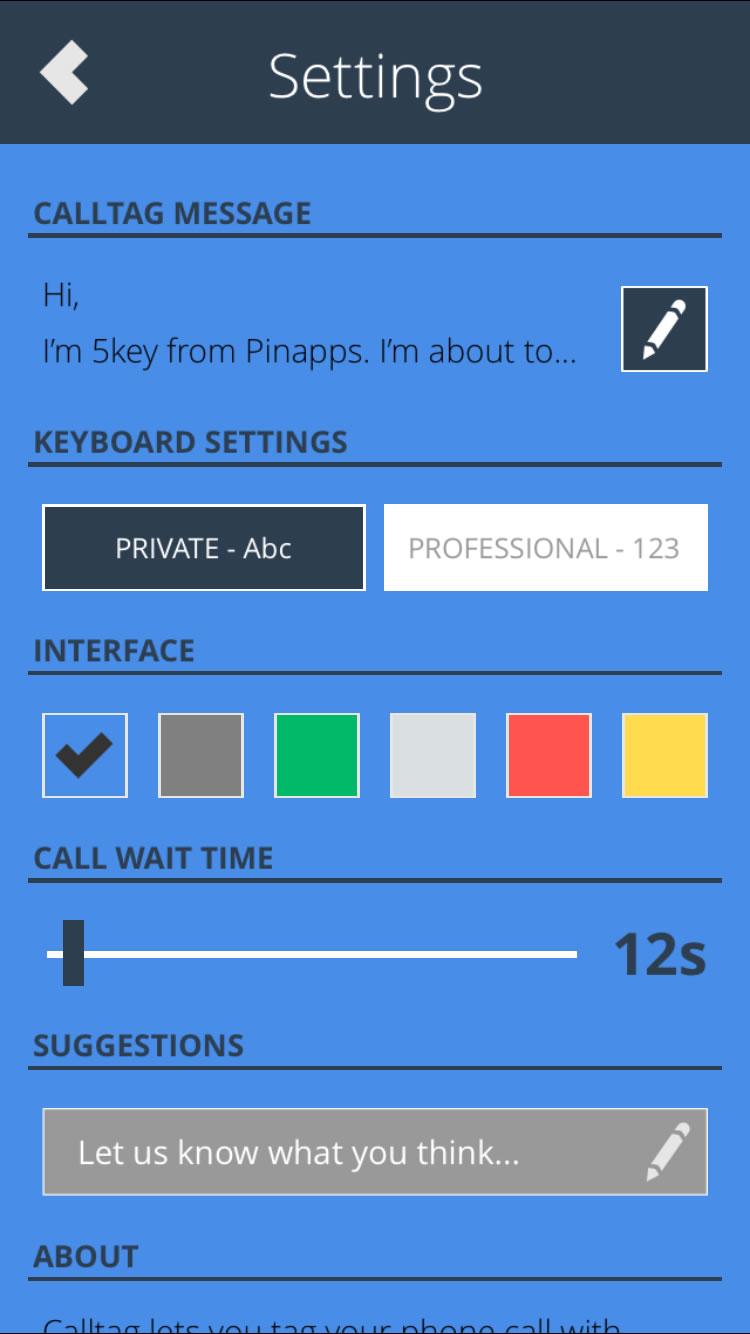The width and height of the screenshot is (750, 1334).
Task: Pick the green interface color option
Action: tap(316, 755)
